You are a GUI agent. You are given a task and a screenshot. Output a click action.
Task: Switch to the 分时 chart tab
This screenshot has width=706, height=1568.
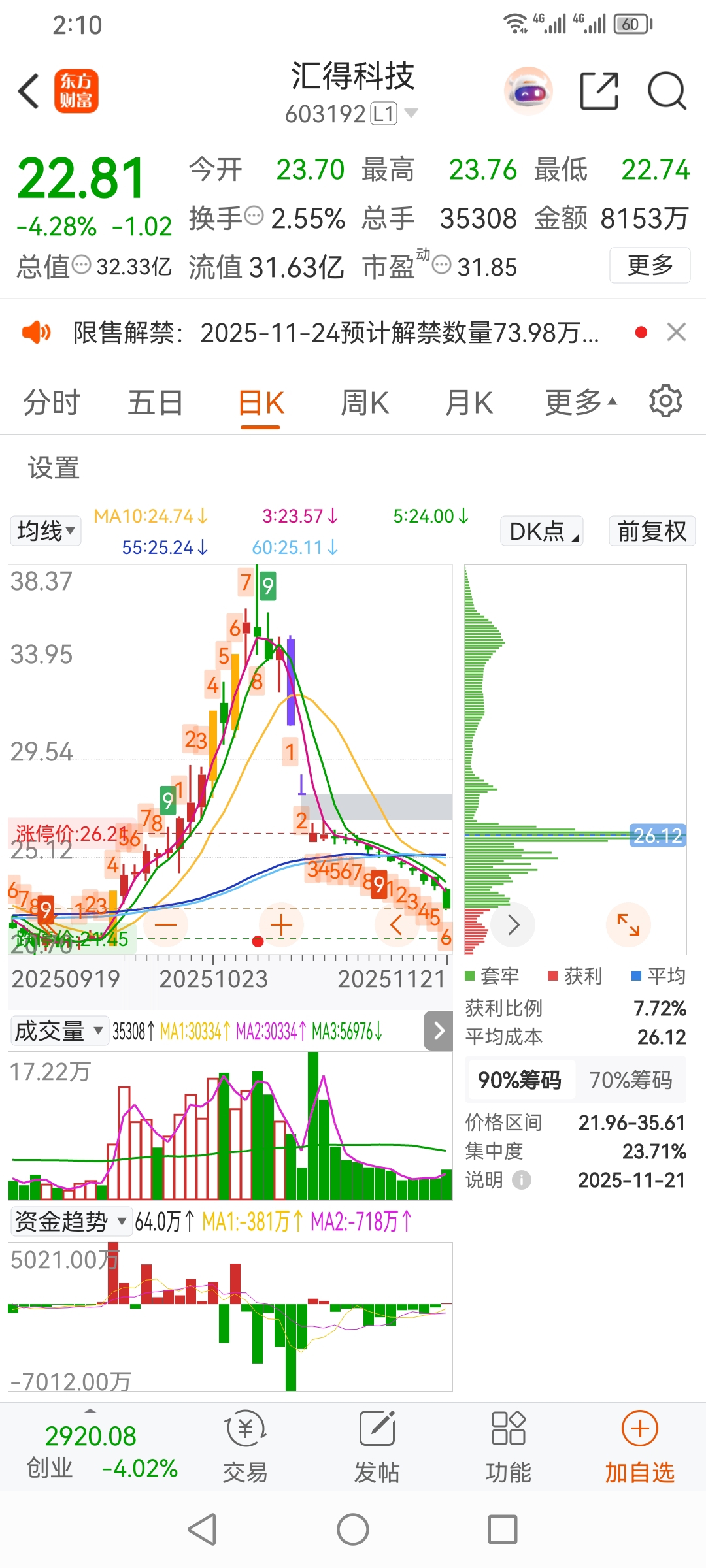click(51, 402)
